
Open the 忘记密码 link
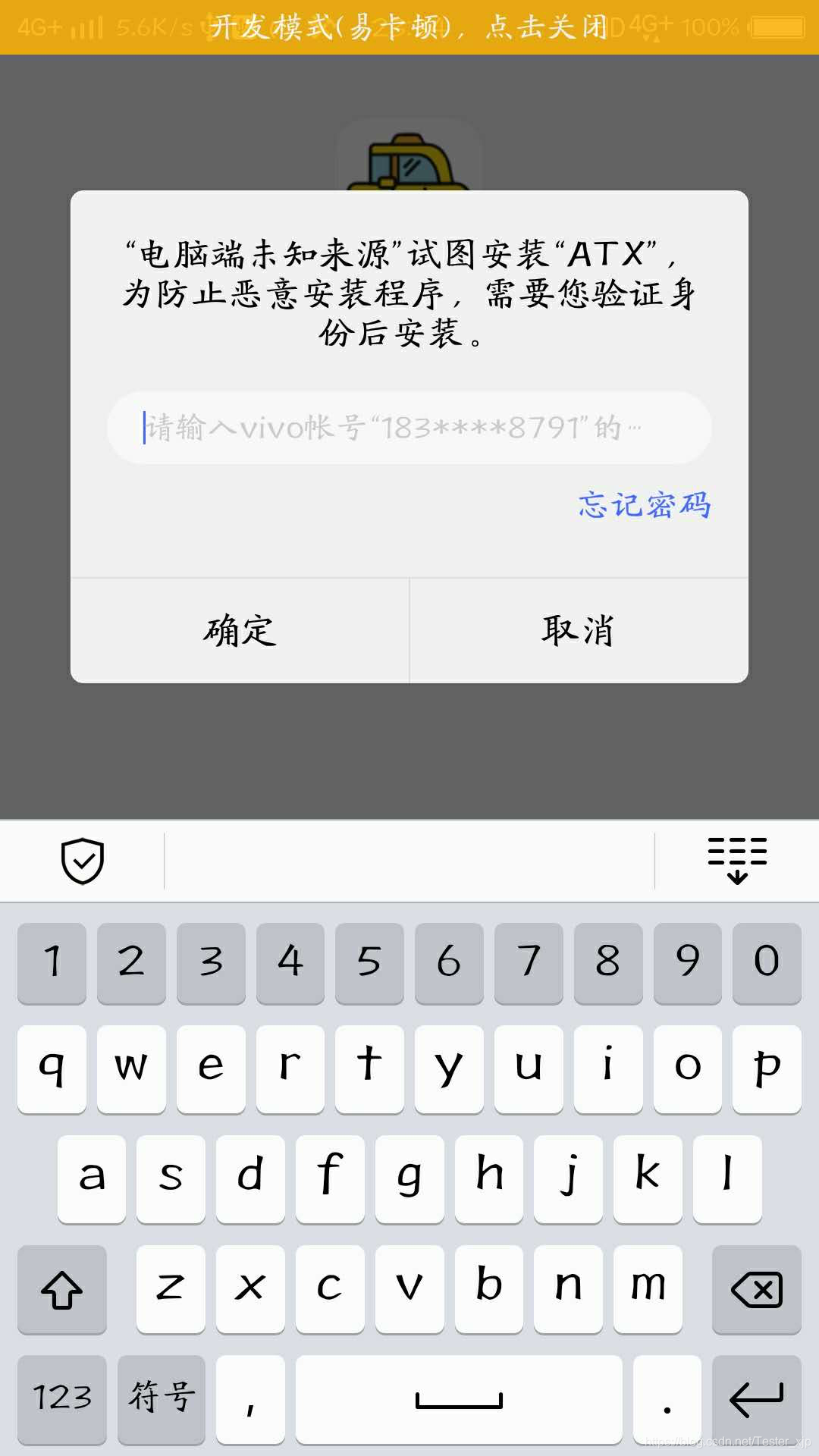click(x=645, y=505)
